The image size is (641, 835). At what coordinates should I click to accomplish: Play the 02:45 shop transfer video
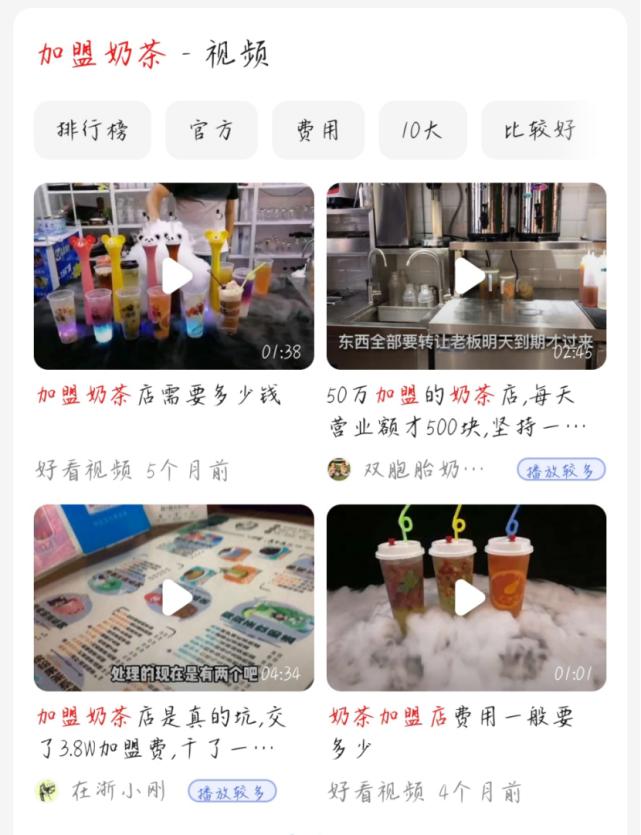coord(467,276)
